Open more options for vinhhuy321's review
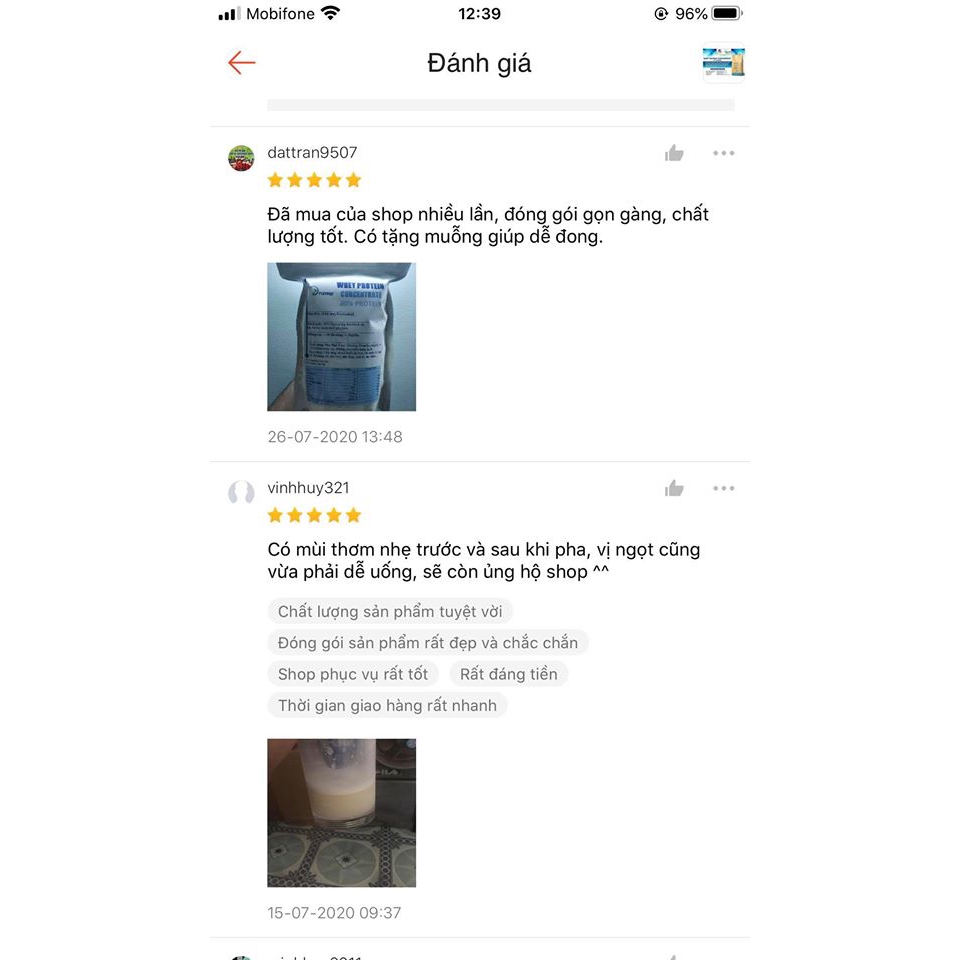The image size is (960, 960). (723, 488)
